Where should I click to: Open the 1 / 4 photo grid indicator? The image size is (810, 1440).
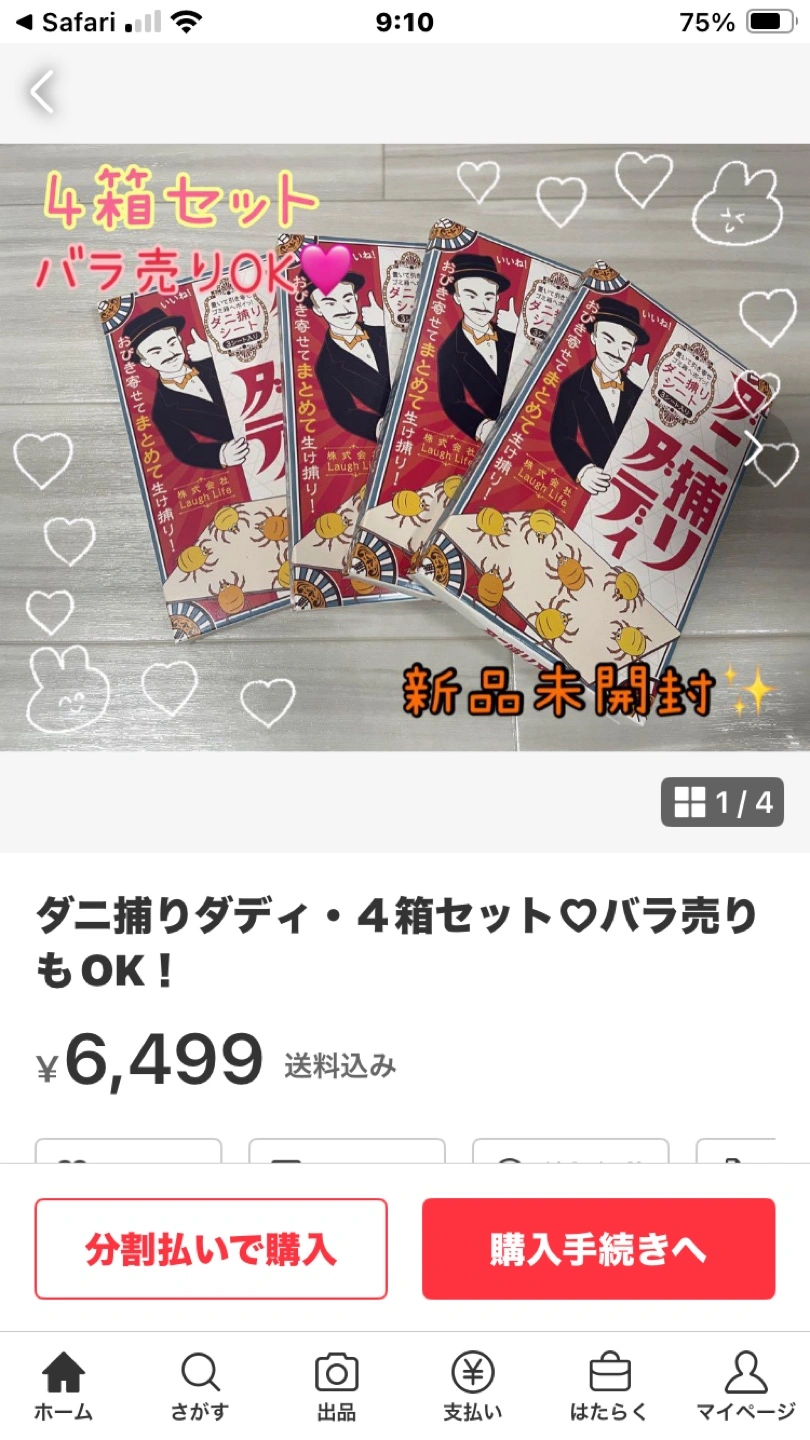click(x=722, y=802)
